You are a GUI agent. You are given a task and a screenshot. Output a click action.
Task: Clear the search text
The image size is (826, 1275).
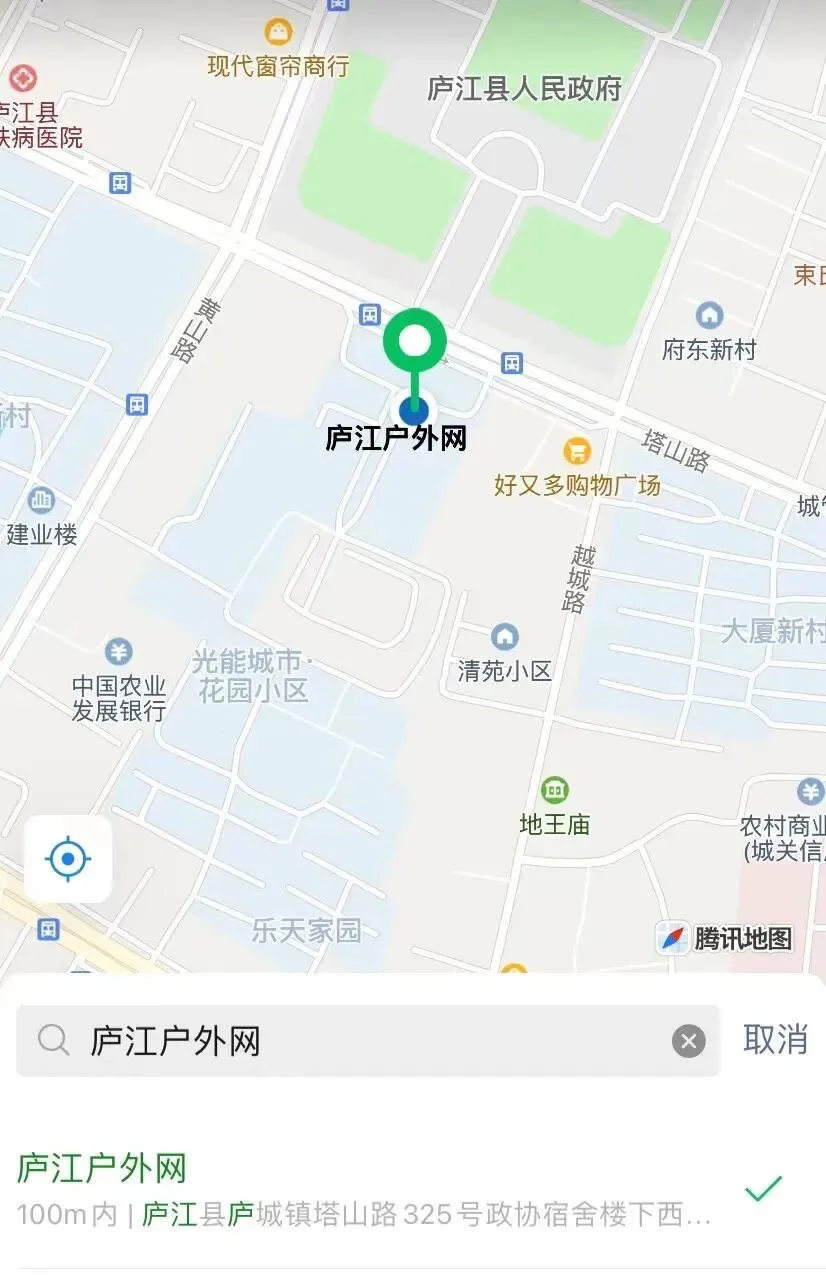pos(688,1042)
